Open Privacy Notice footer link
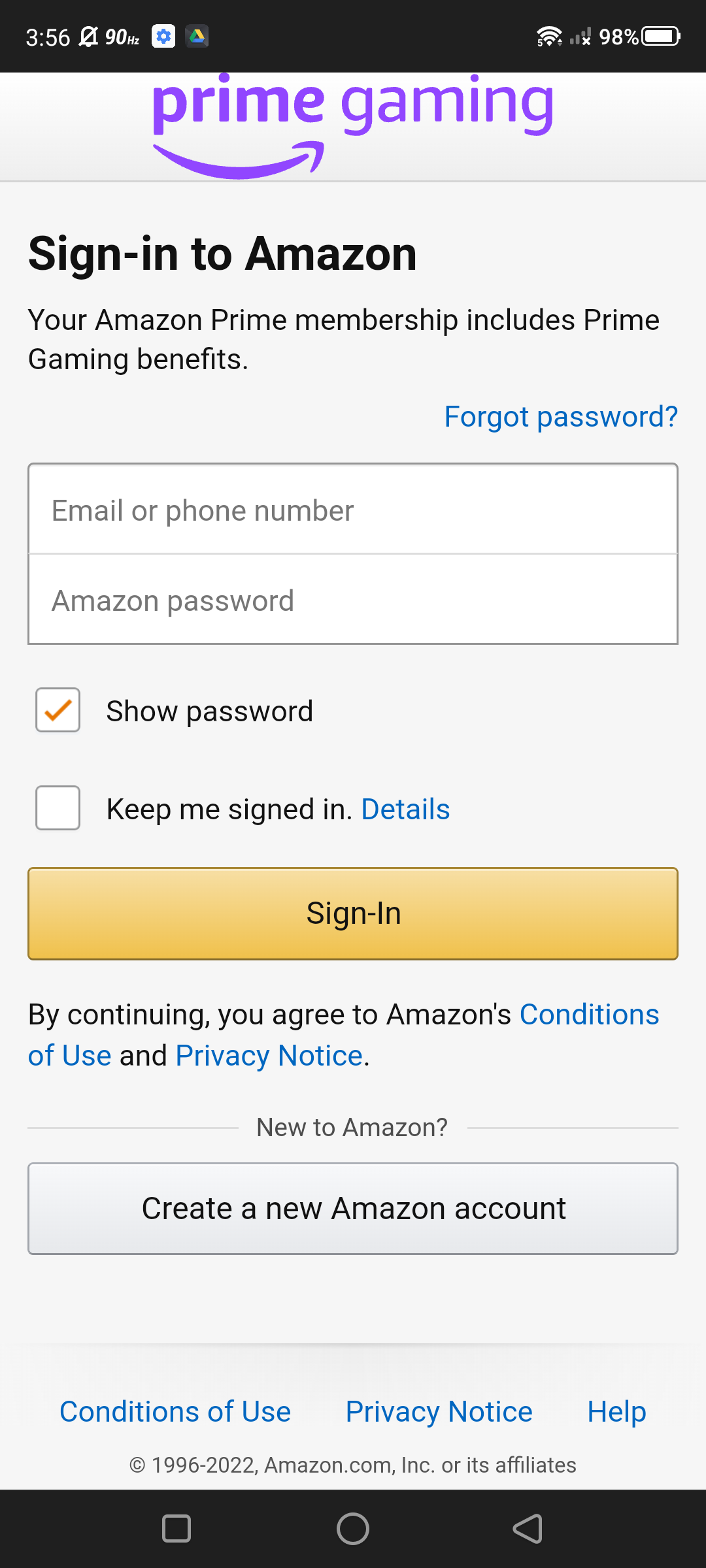This screenshot has width=706, height=1568. tap(439, 1412)
